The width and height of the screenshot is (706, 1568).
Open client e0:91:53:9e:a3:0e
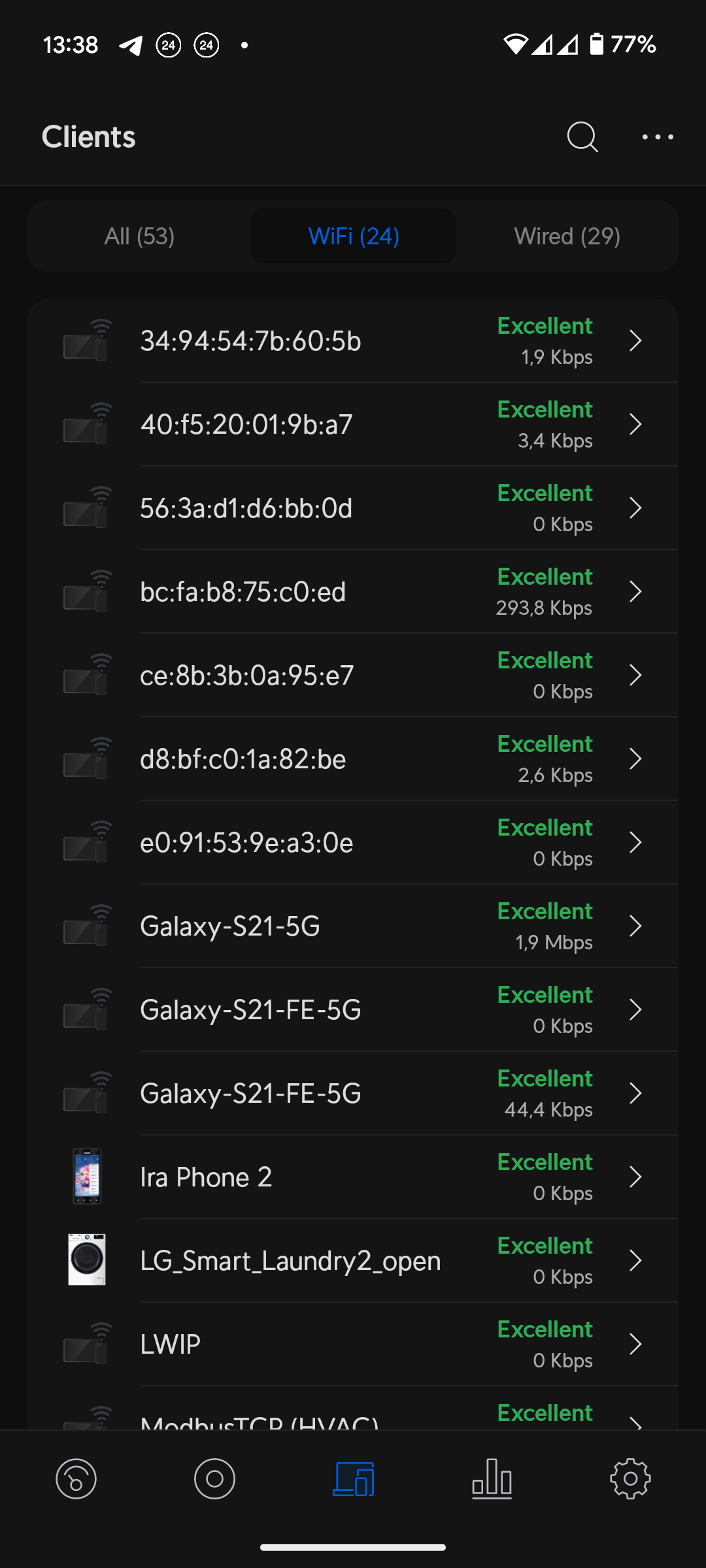pos(353,843)
